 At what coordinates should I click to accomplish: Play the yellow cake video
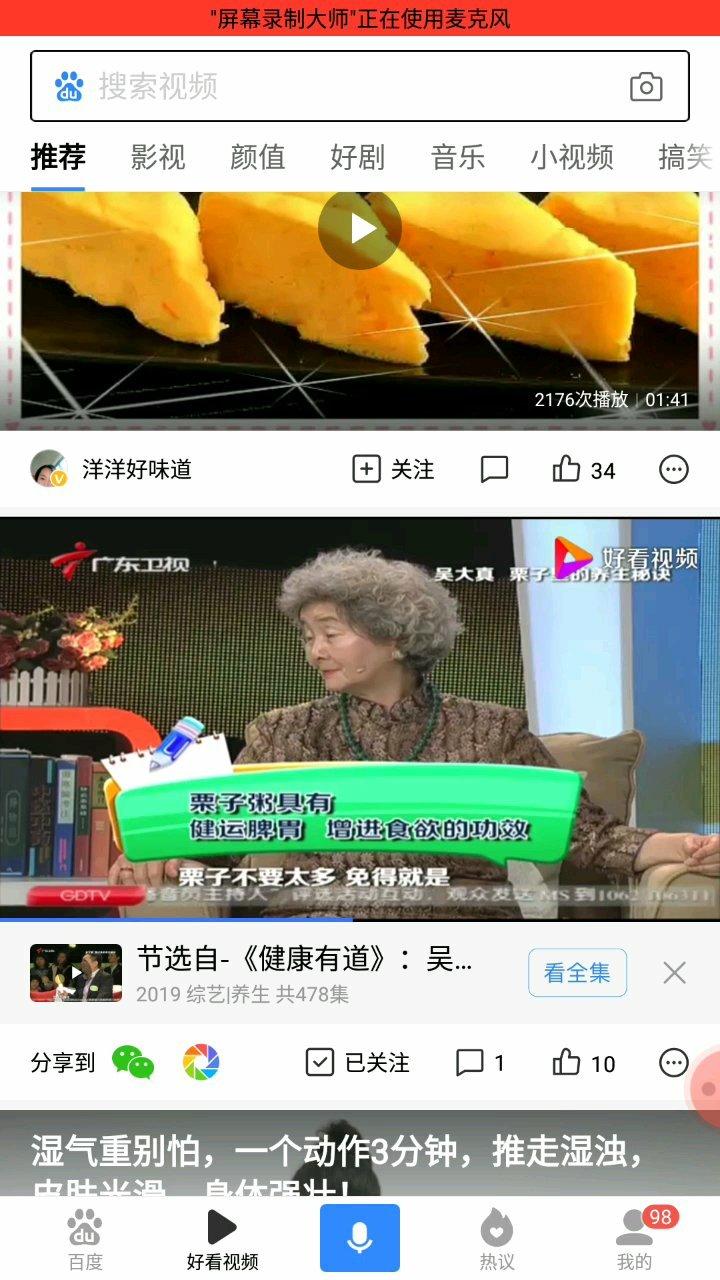360,229
